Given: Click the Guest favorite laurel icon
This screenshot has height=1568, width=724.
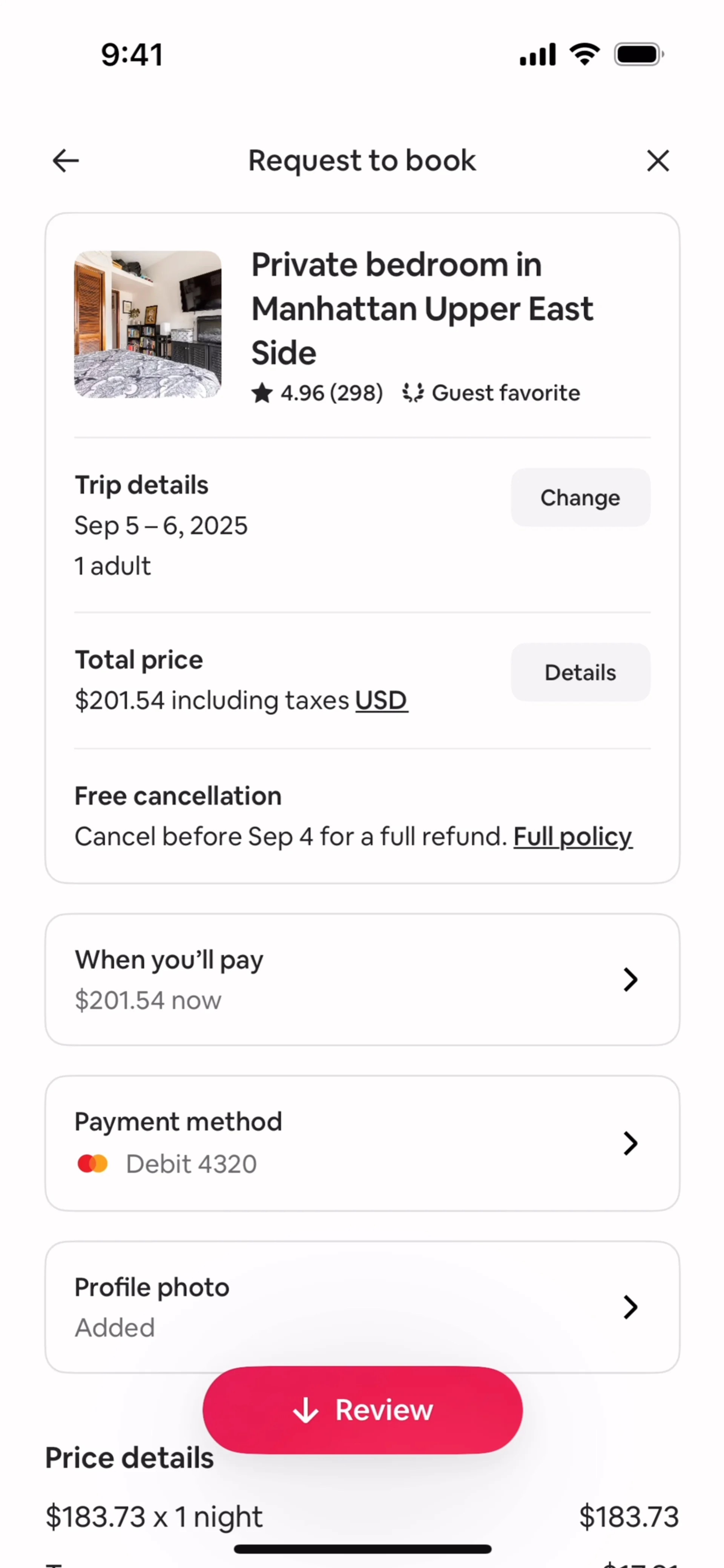Looking at the screenshot, I should pos(413,392).
